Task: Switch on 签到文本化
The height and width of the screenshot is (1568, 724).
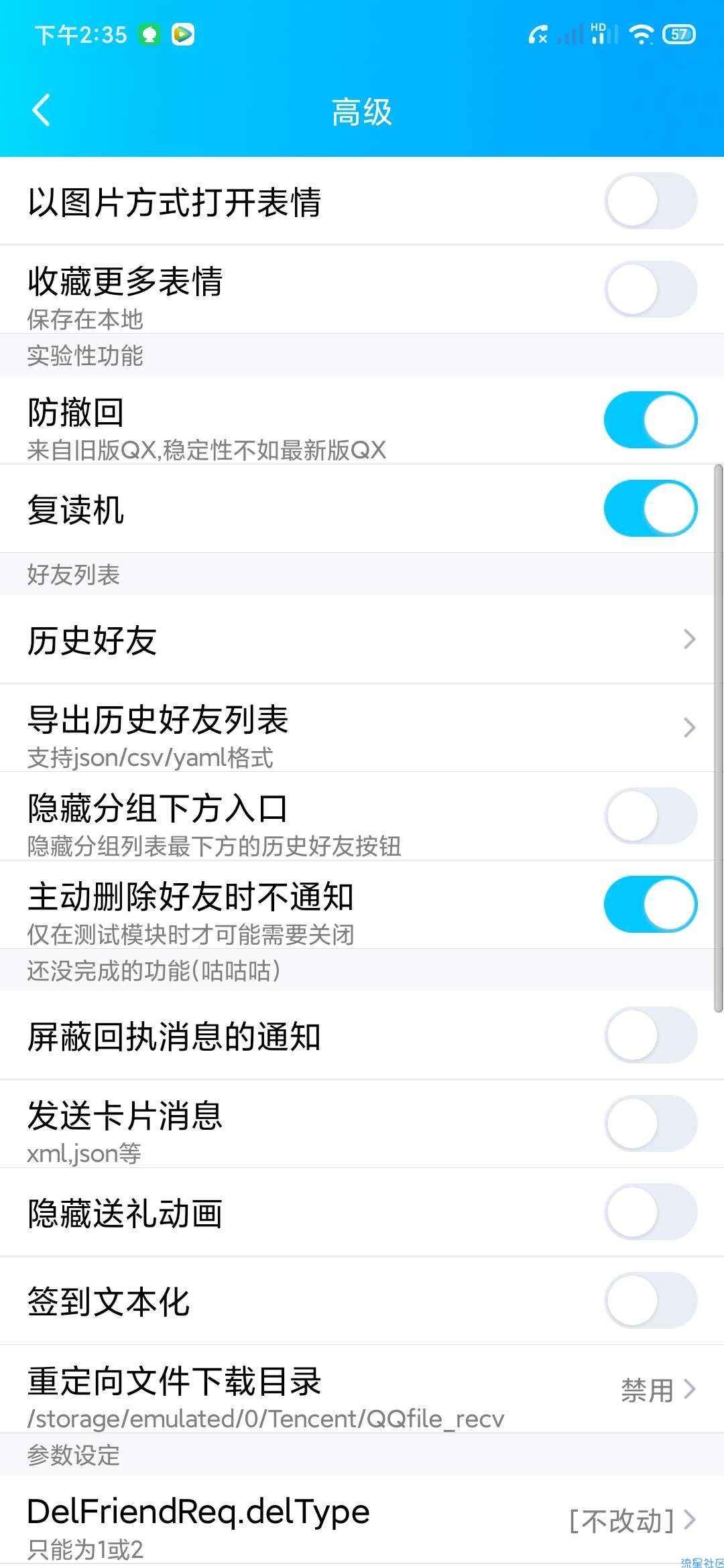Action: coord(650,1301)
